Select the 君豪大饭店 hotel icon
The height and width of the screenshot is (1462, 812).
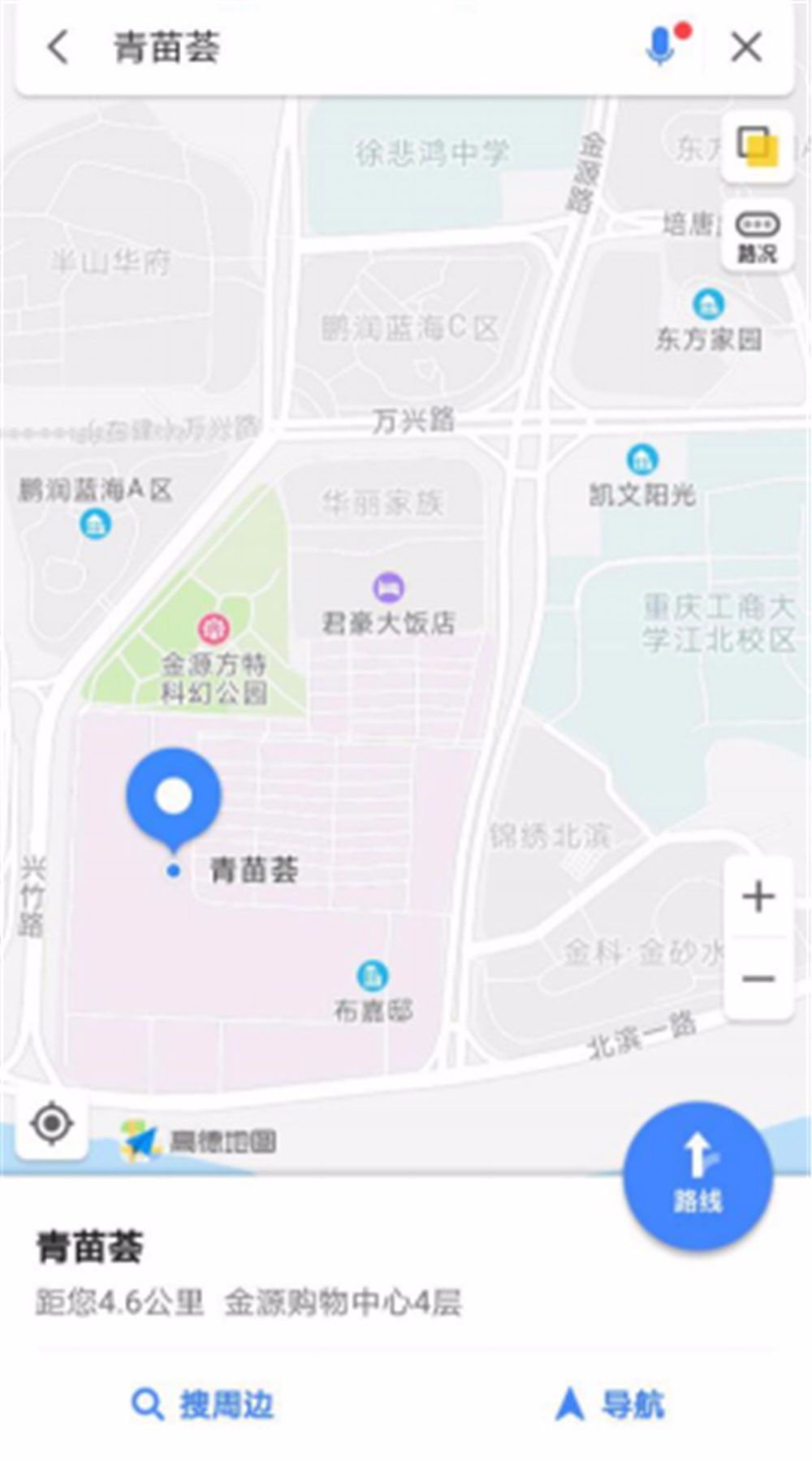click(387, 587)
